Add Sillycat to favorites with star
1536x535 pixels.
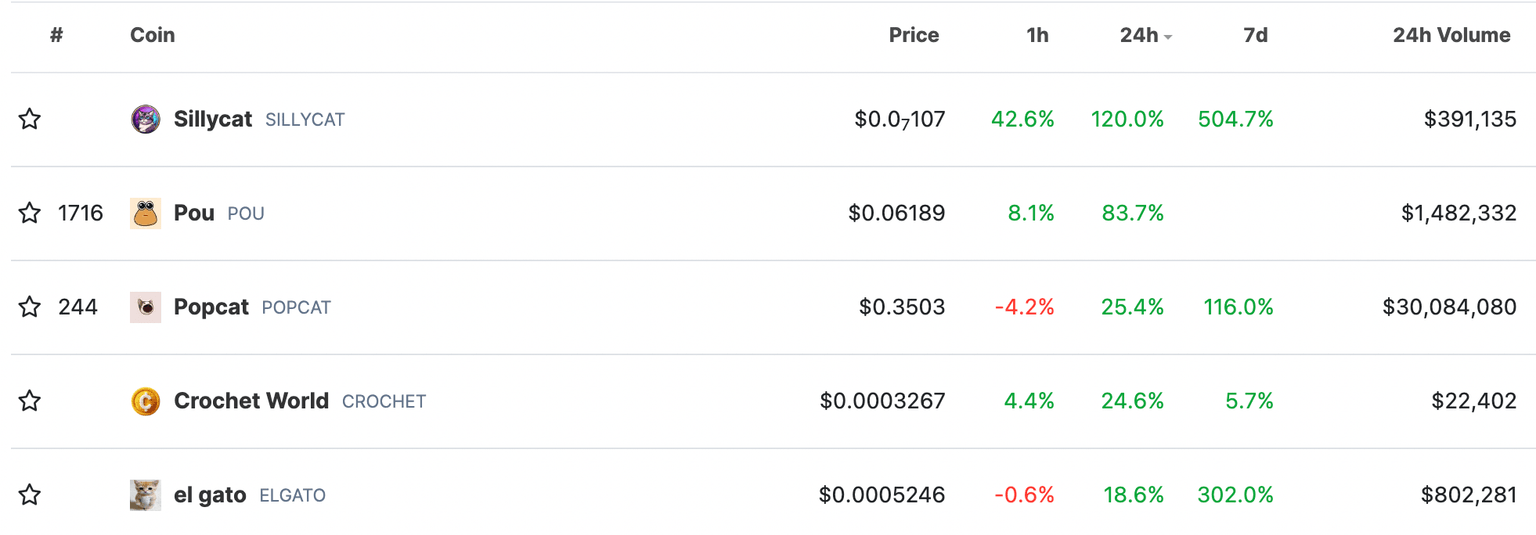(x=30, y=120)
